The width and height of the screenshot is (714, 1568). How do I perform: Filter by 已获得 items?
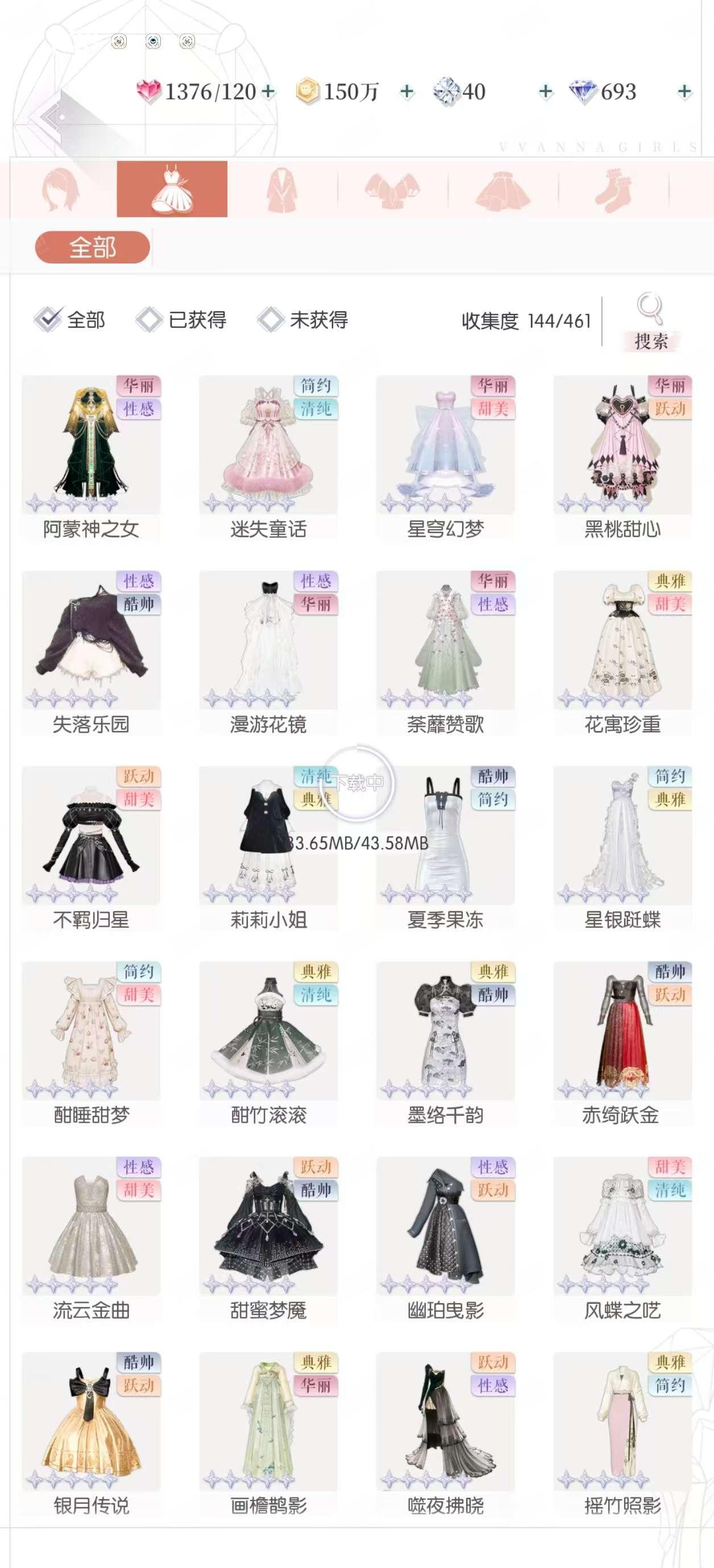[182, 319]
